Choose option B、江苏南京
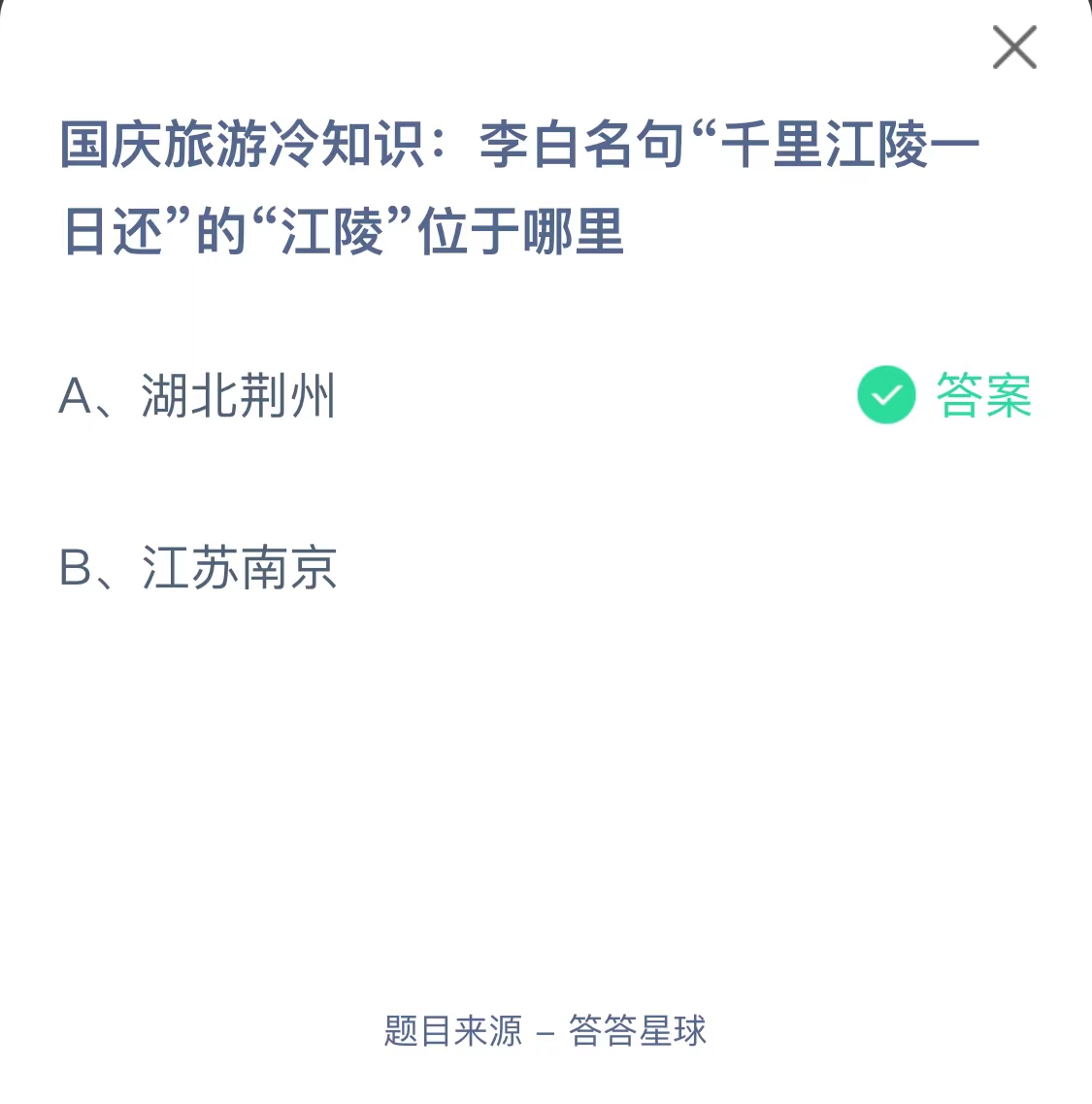 (198, 568)
